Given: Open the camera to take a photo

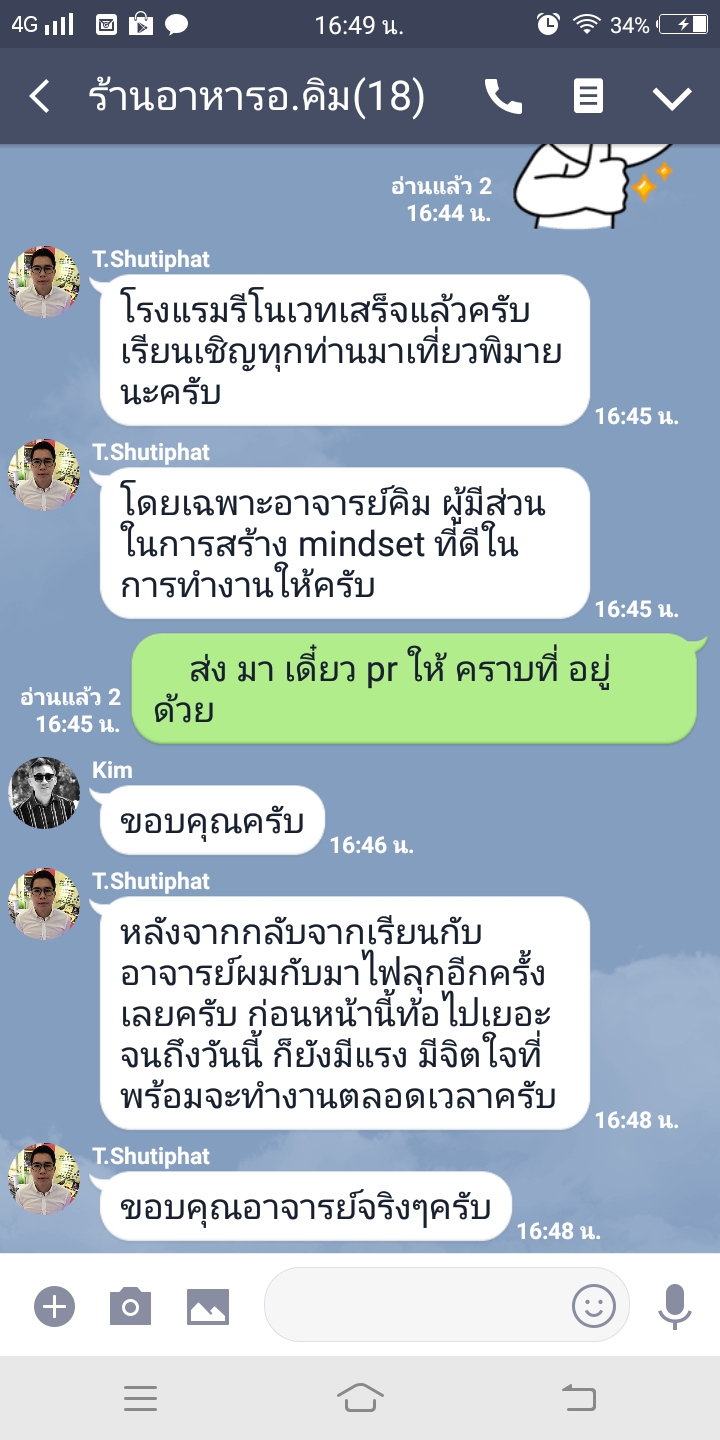Looking at the screenshot, I should [x=130, y=1305].
